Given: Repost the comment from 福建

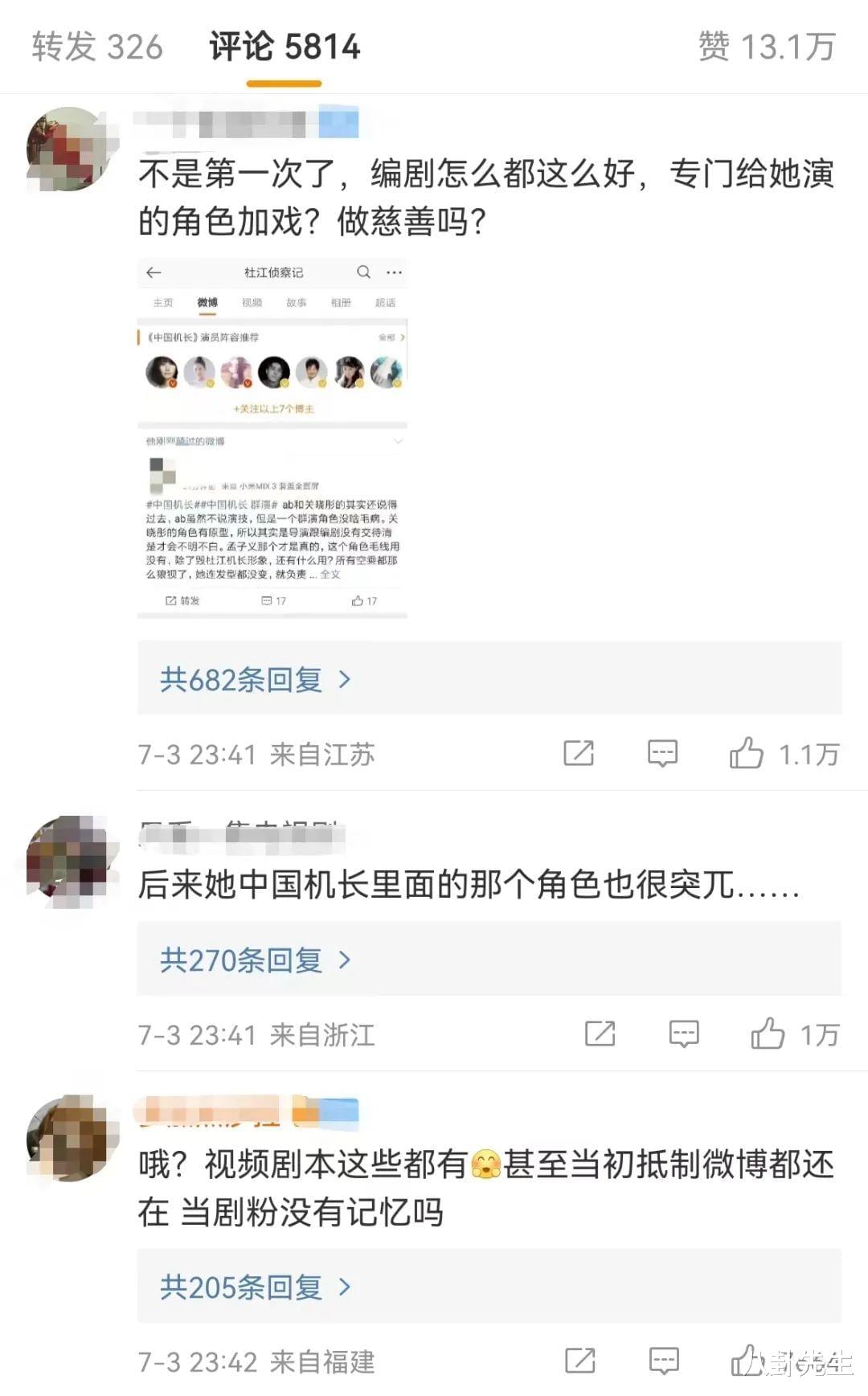Looking at the screenshot, I should point(579,1361).
